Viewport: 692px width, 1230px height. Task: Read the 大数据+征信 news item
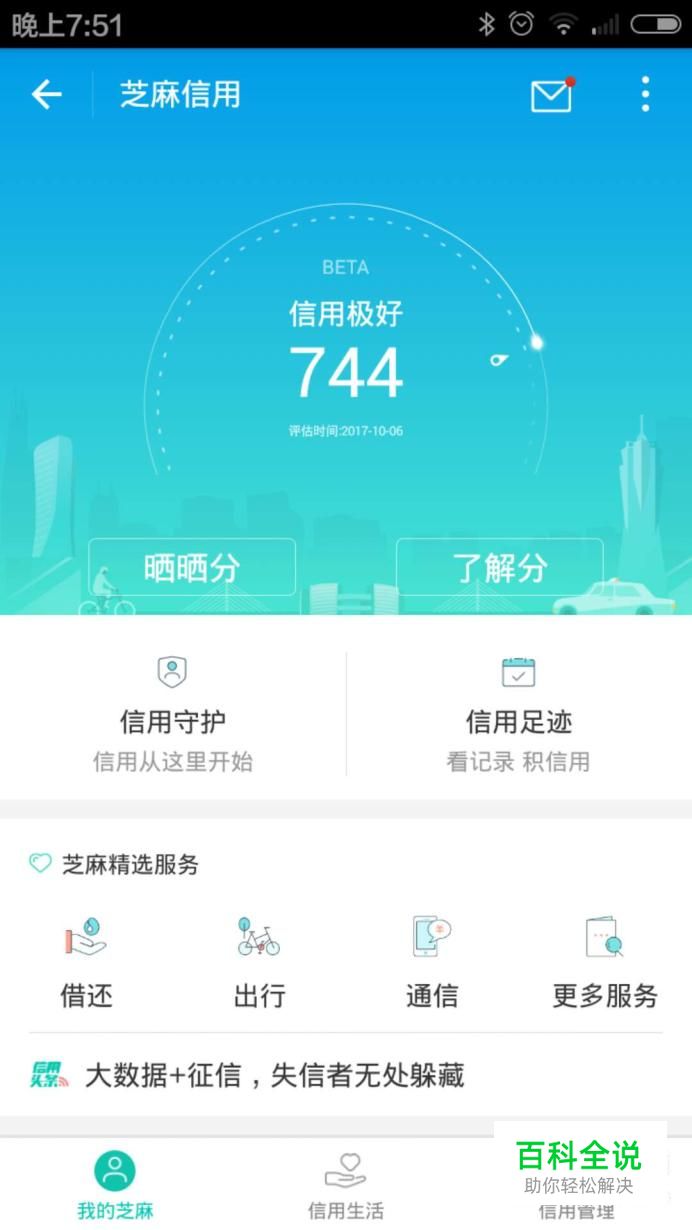[x=274, y=1076]
